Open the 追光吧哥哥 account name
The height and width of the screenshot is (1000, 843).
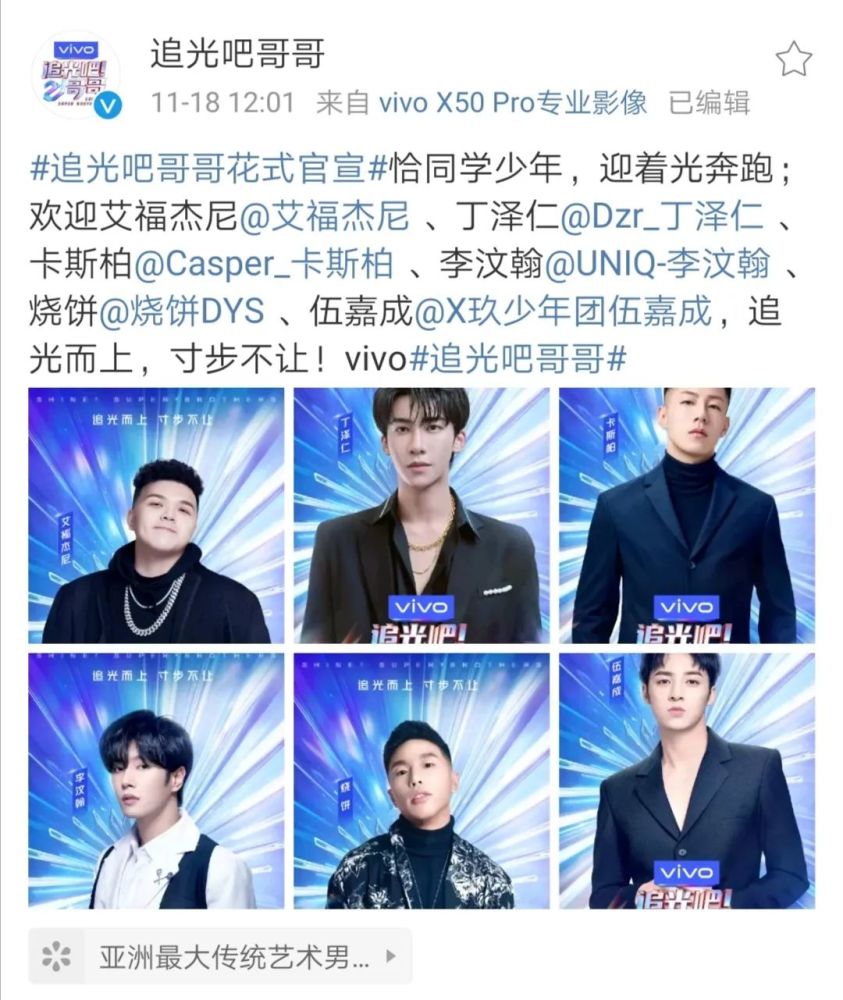pyautogui.click(x=237, y=53)
